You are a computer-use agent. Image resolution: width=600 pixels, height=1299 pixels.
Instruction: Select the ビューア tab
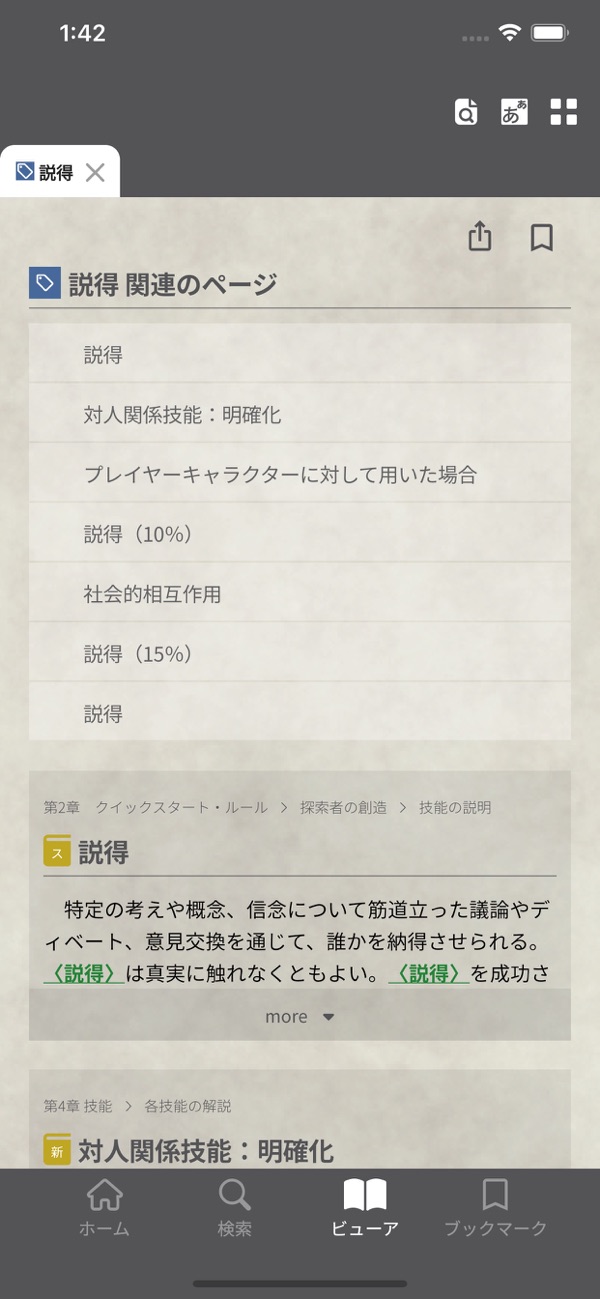click(x=365, y=1208)
